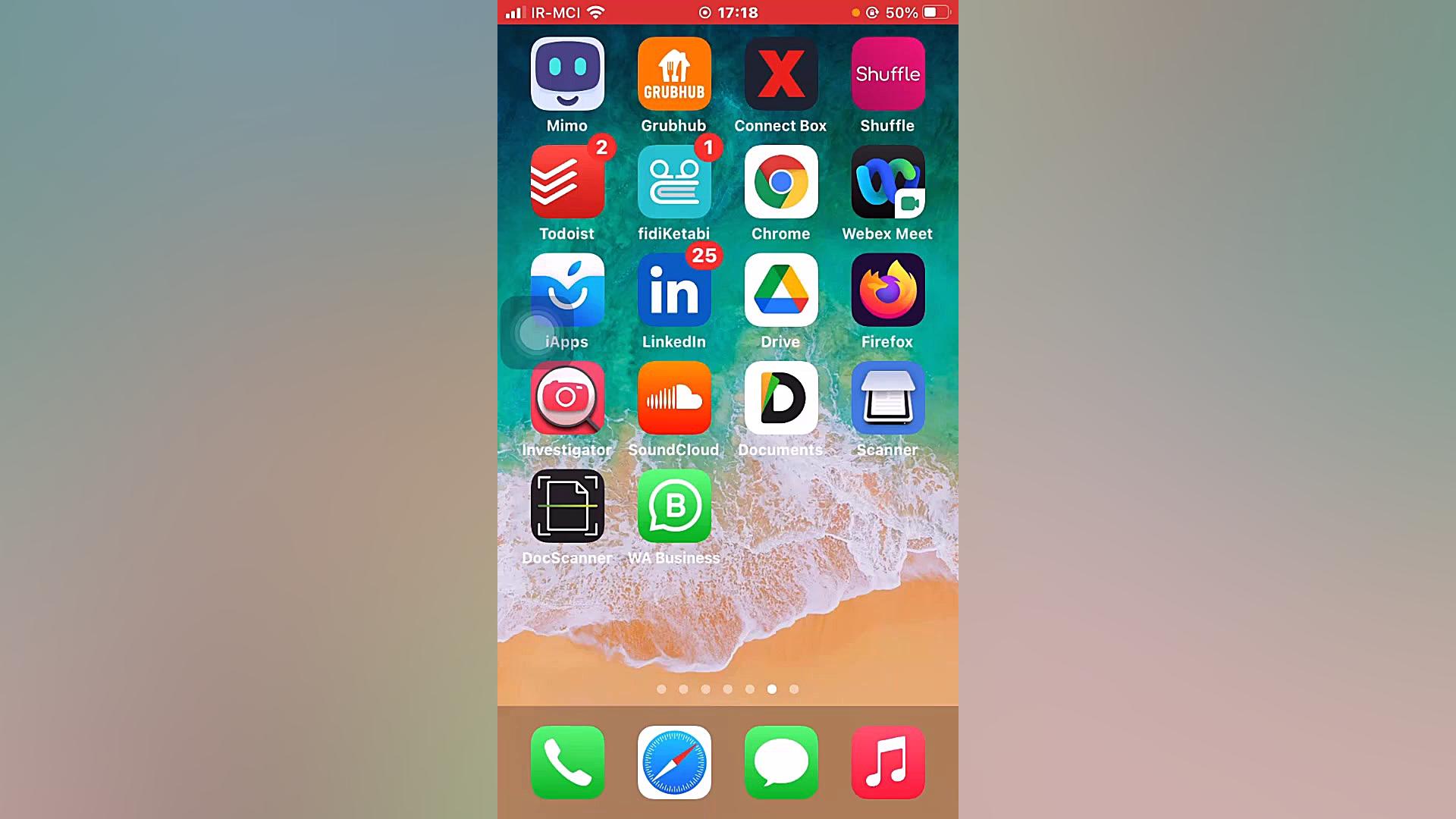Launch SoundCloud
The width and height of the screenshot is (1456, 819).
pos(674,399)
